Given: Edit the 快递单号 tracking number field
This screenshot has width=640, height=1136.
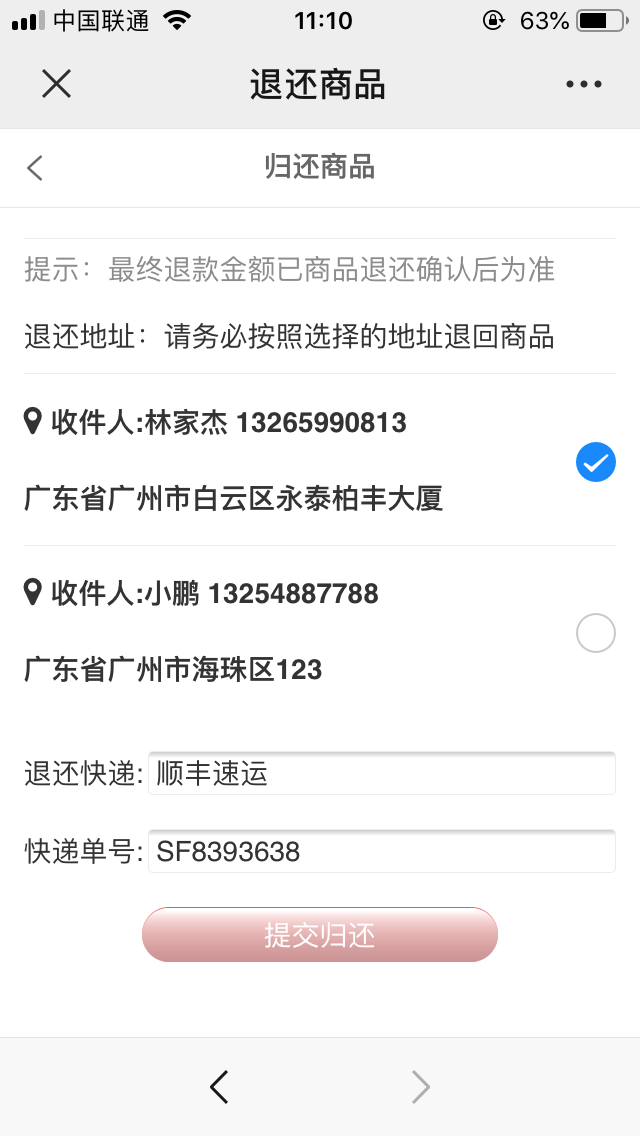Looking at the screenshot, I should pyautogui.click(x=381, y=852).
